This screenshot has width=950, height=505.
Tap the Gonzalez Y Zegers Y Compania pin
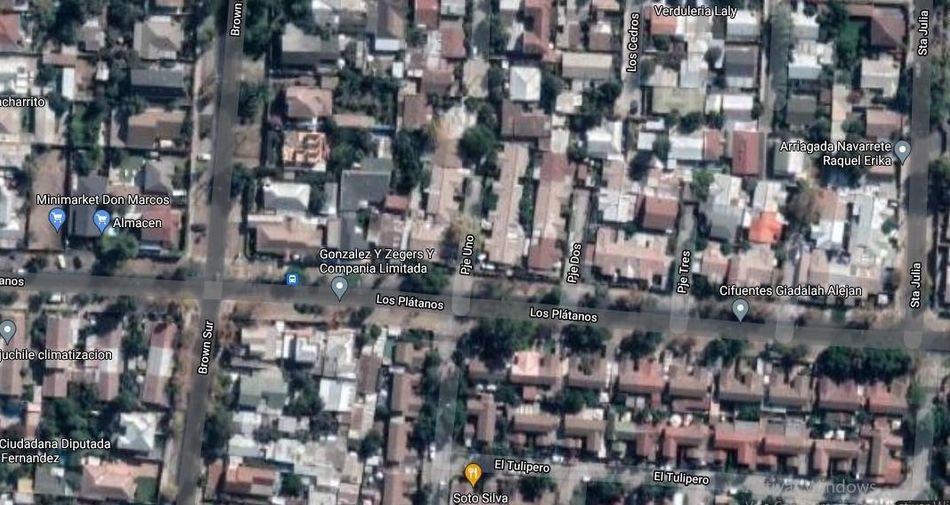[x=339, y=288]
